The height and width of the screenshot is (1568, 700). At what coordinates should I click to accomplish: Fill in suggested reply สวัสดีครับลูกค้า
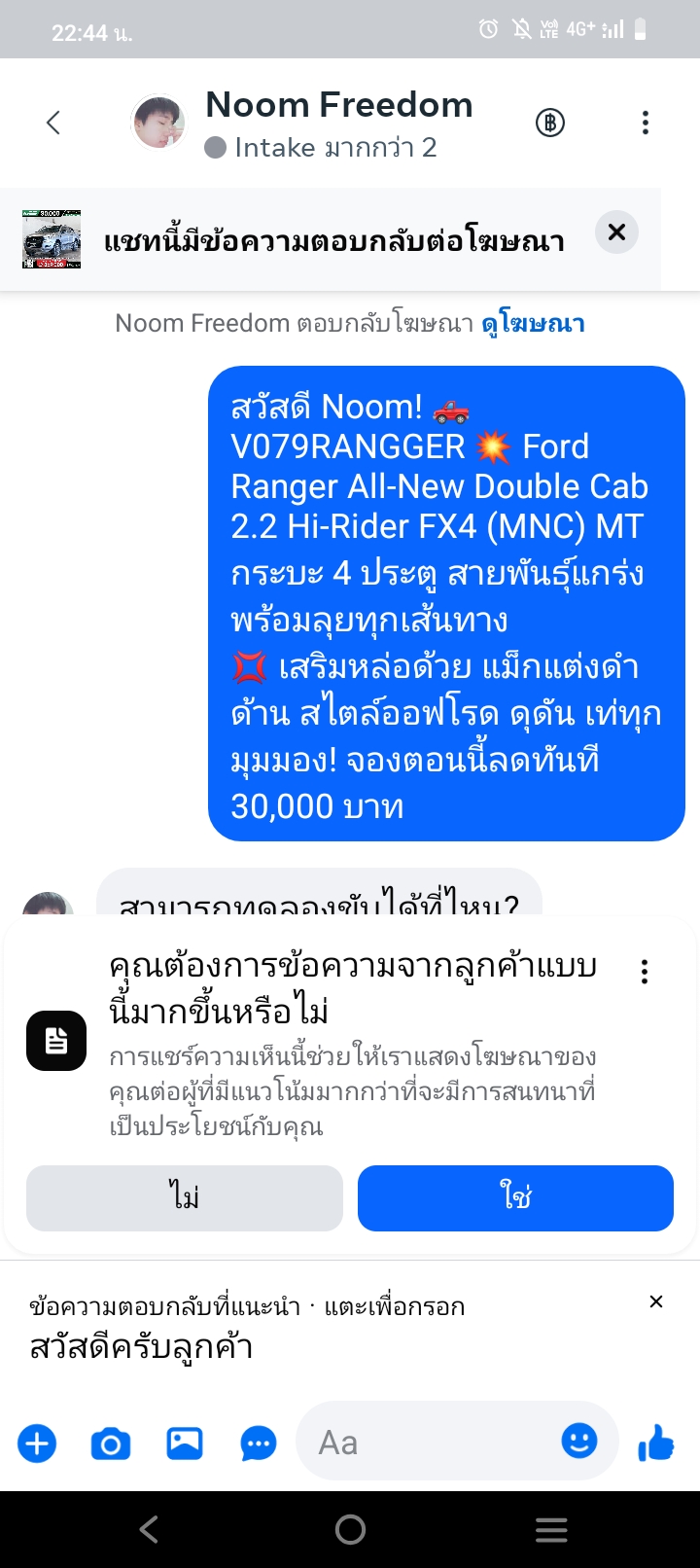click(142, 1347)
